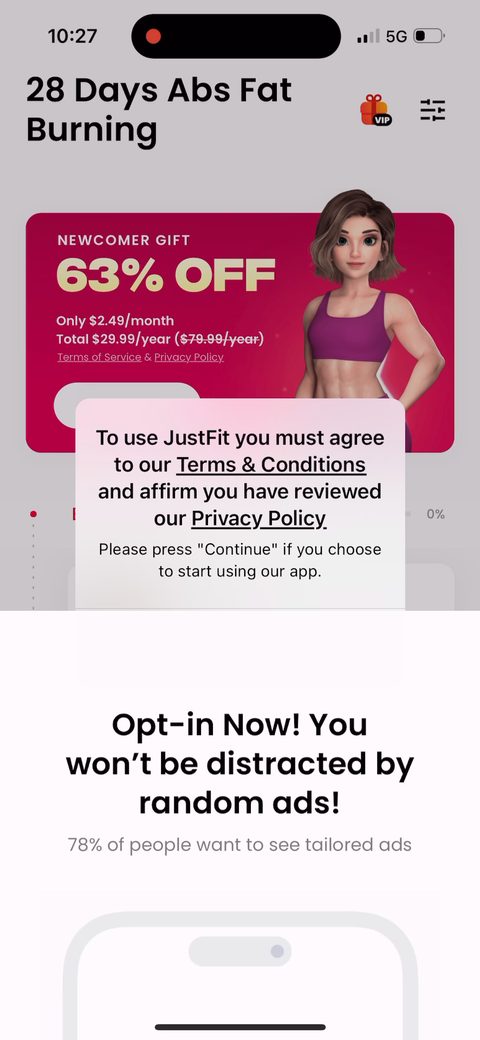
Task: Open the VIP gift box icon
Action: 375,110
